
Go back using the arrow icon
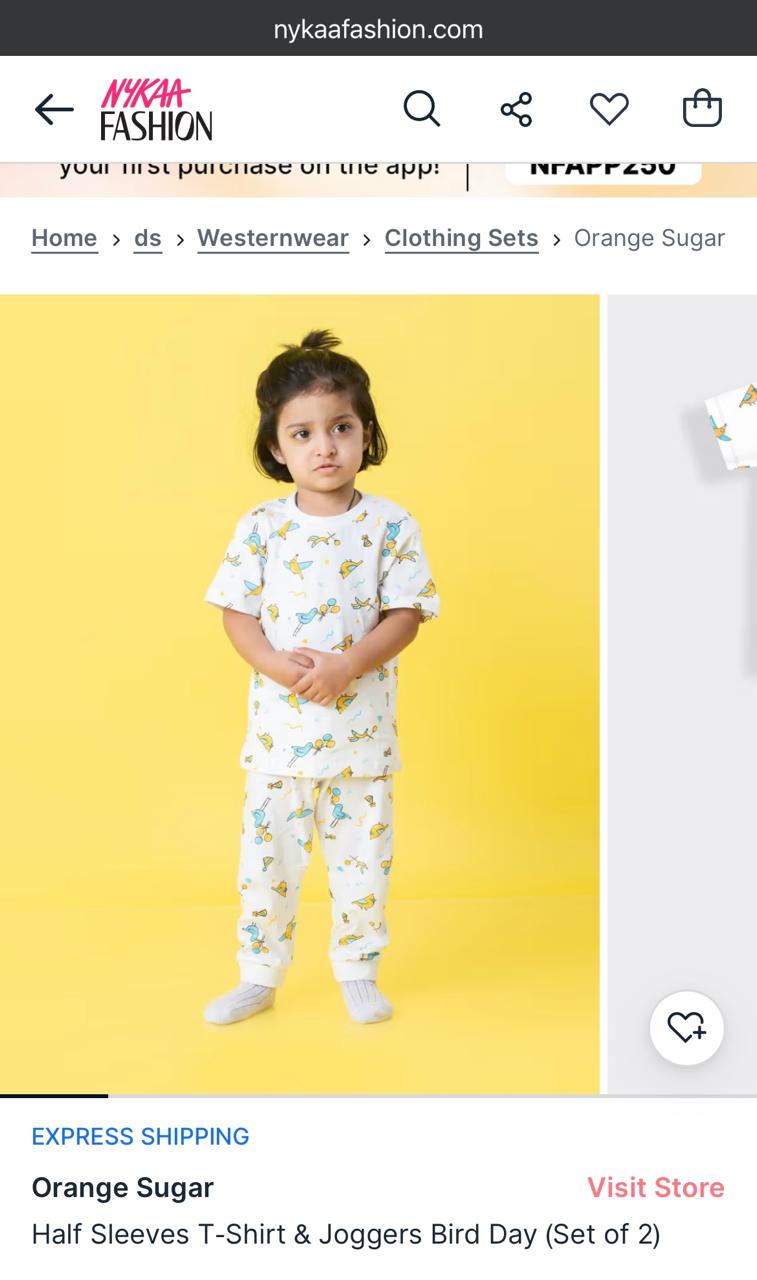pyautogui.click(x=54, y=109)
